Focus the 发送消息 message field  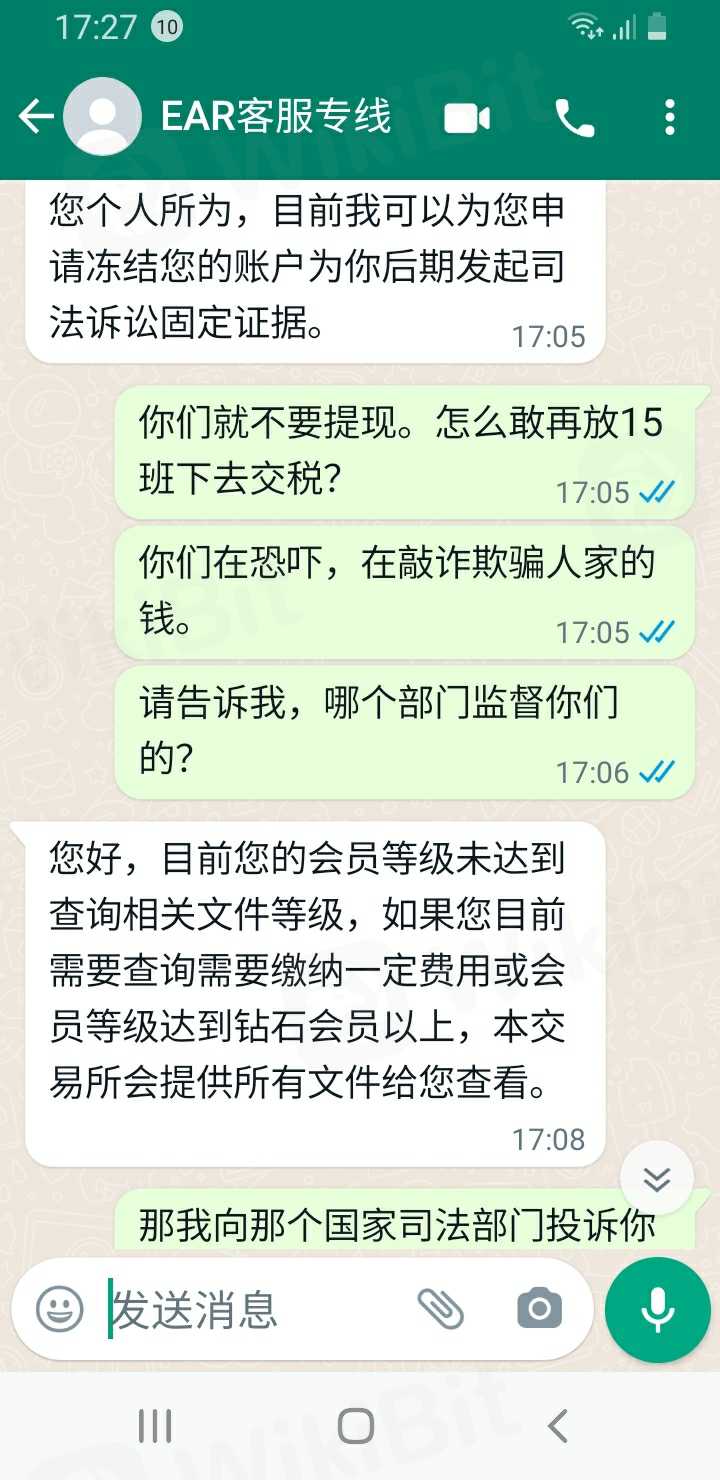[x=250, y=1309]
